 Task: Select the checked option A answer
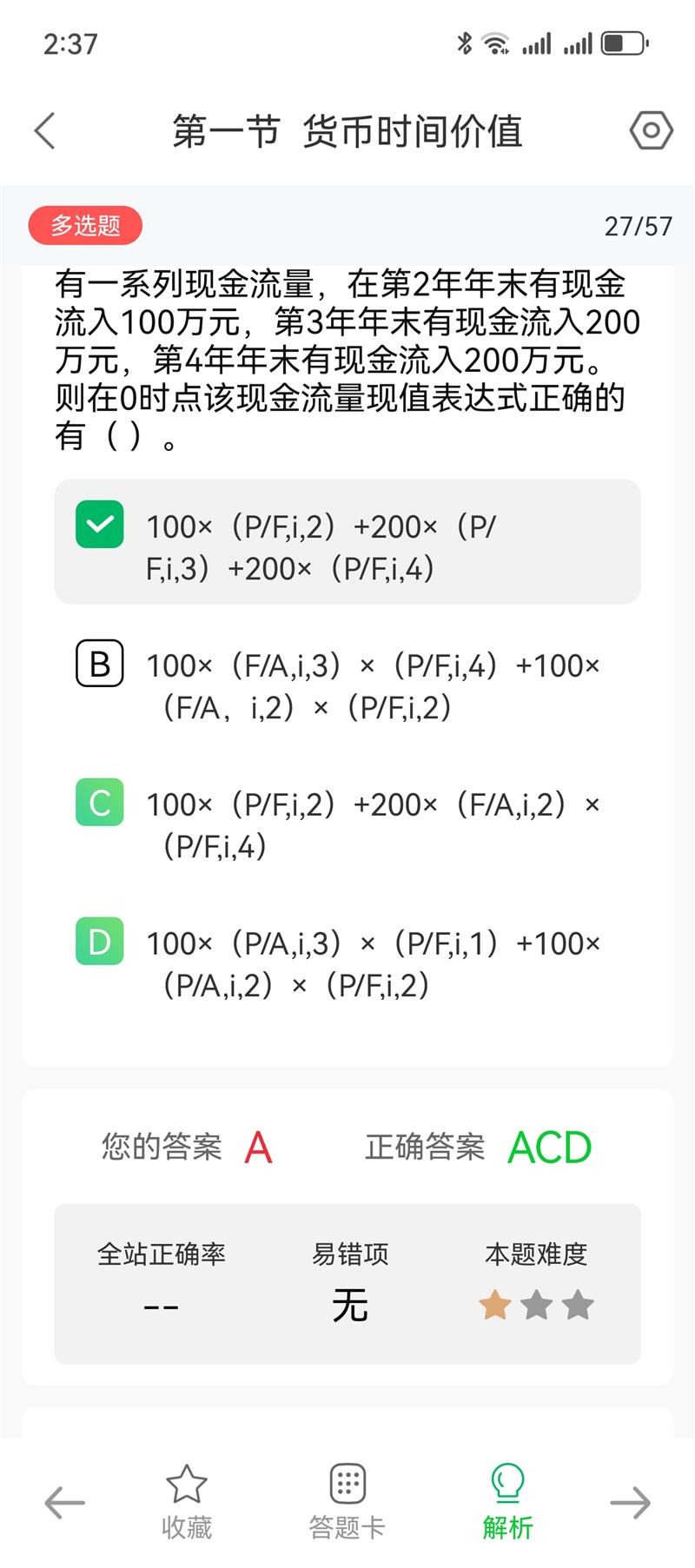coord(347,541)
